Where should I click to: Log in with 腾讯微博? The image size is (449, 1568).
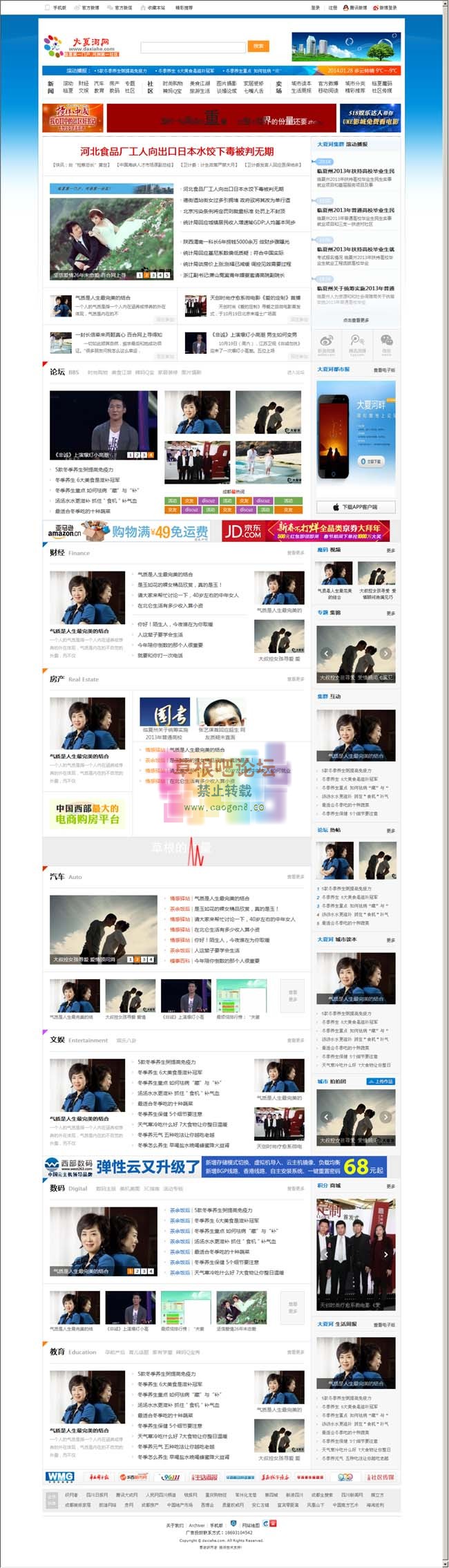pos(356,8)
